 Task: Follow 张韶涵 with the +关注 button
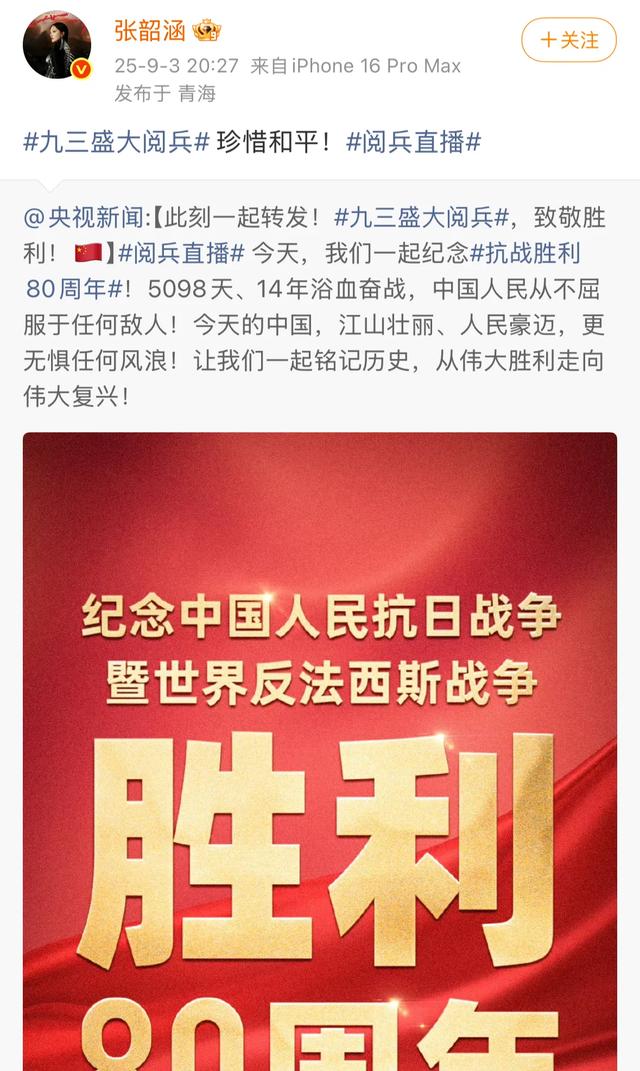point(569,41)
